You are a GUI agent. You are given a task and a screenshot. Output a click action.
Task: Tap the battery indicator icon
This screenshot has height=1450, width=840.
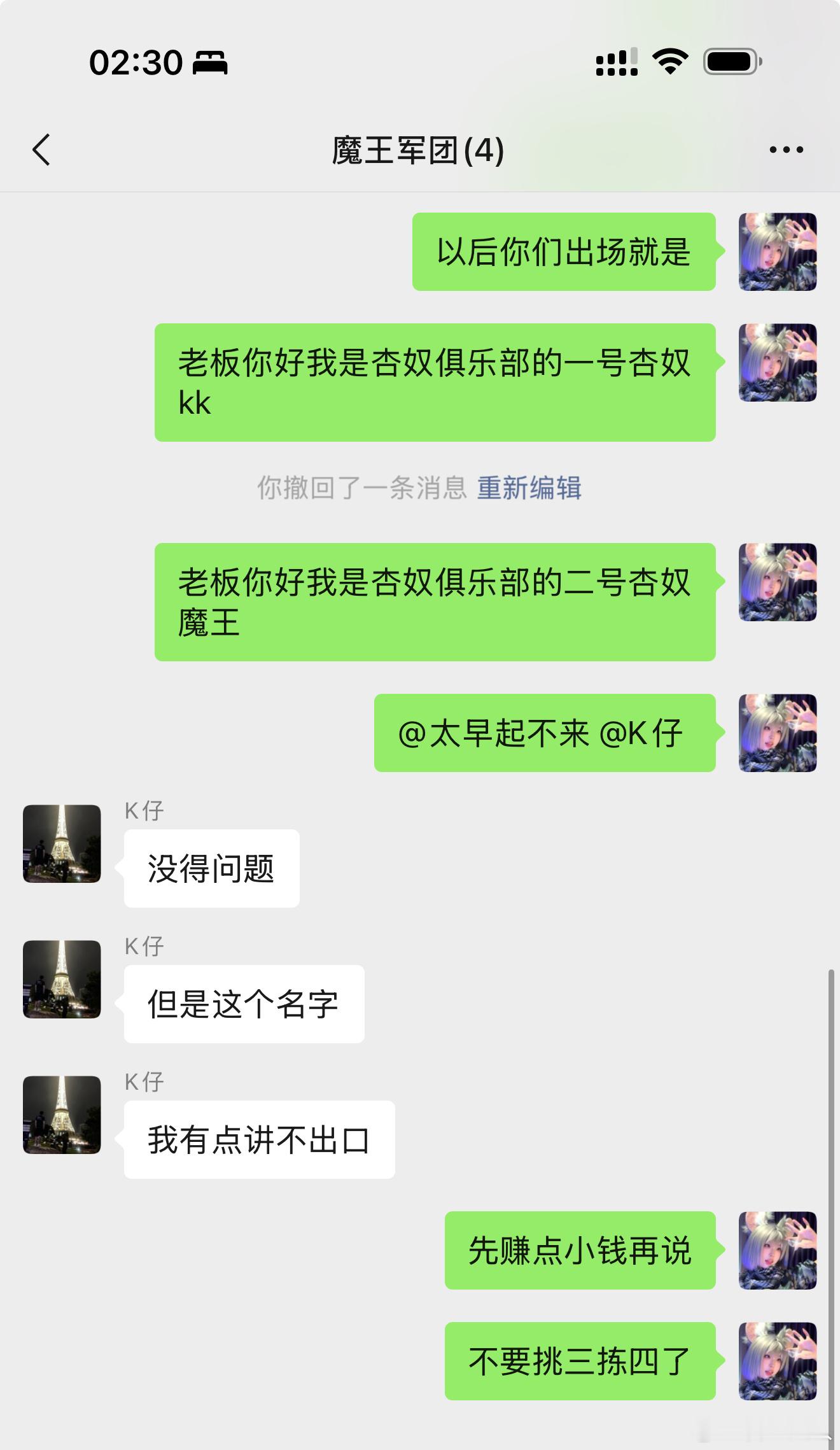tap(732, 61)
